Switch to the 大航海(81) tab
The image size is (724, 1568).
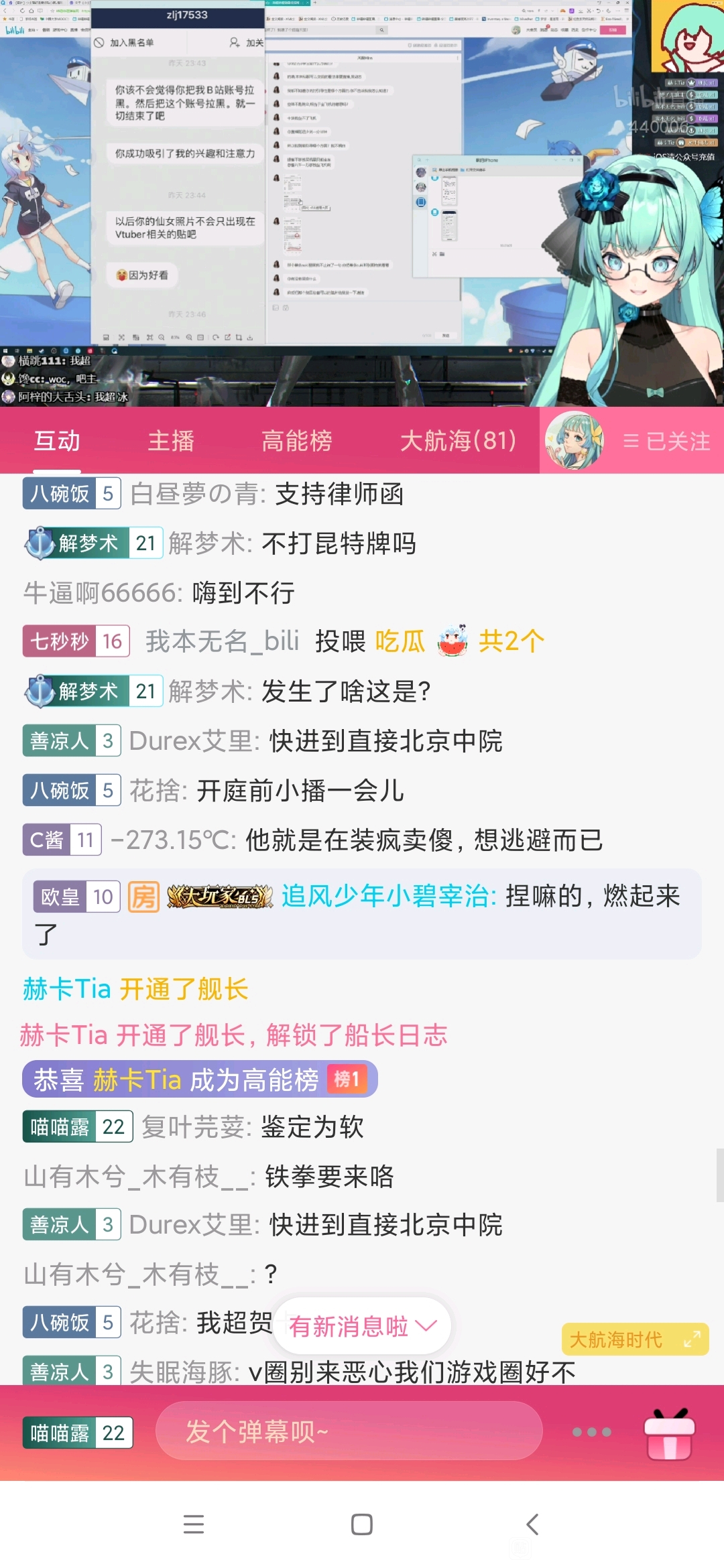point(458,441)
